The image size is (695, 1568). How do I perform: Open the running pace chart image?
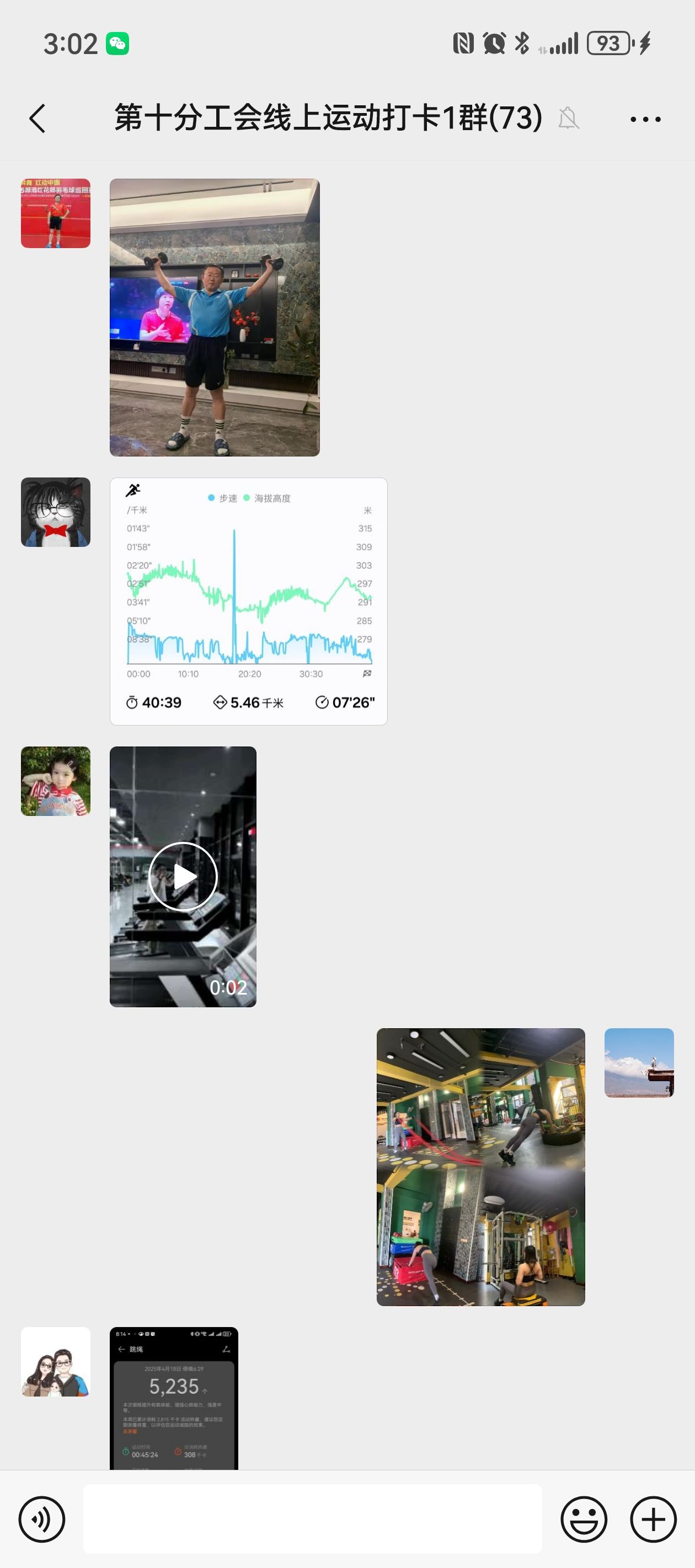click(248, 601)
